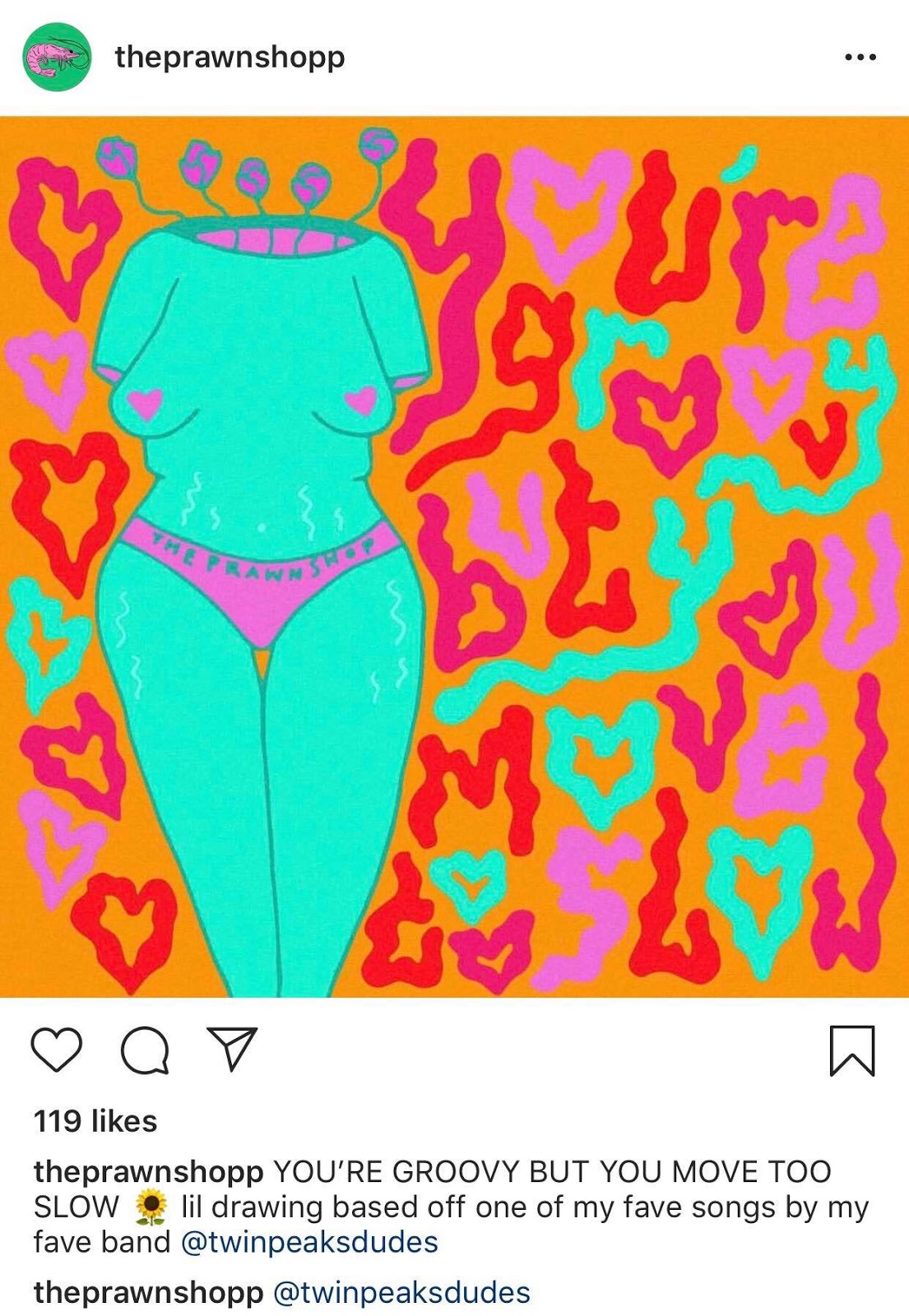
Task: View the 119 likes list
Action: pos(95,1121)
